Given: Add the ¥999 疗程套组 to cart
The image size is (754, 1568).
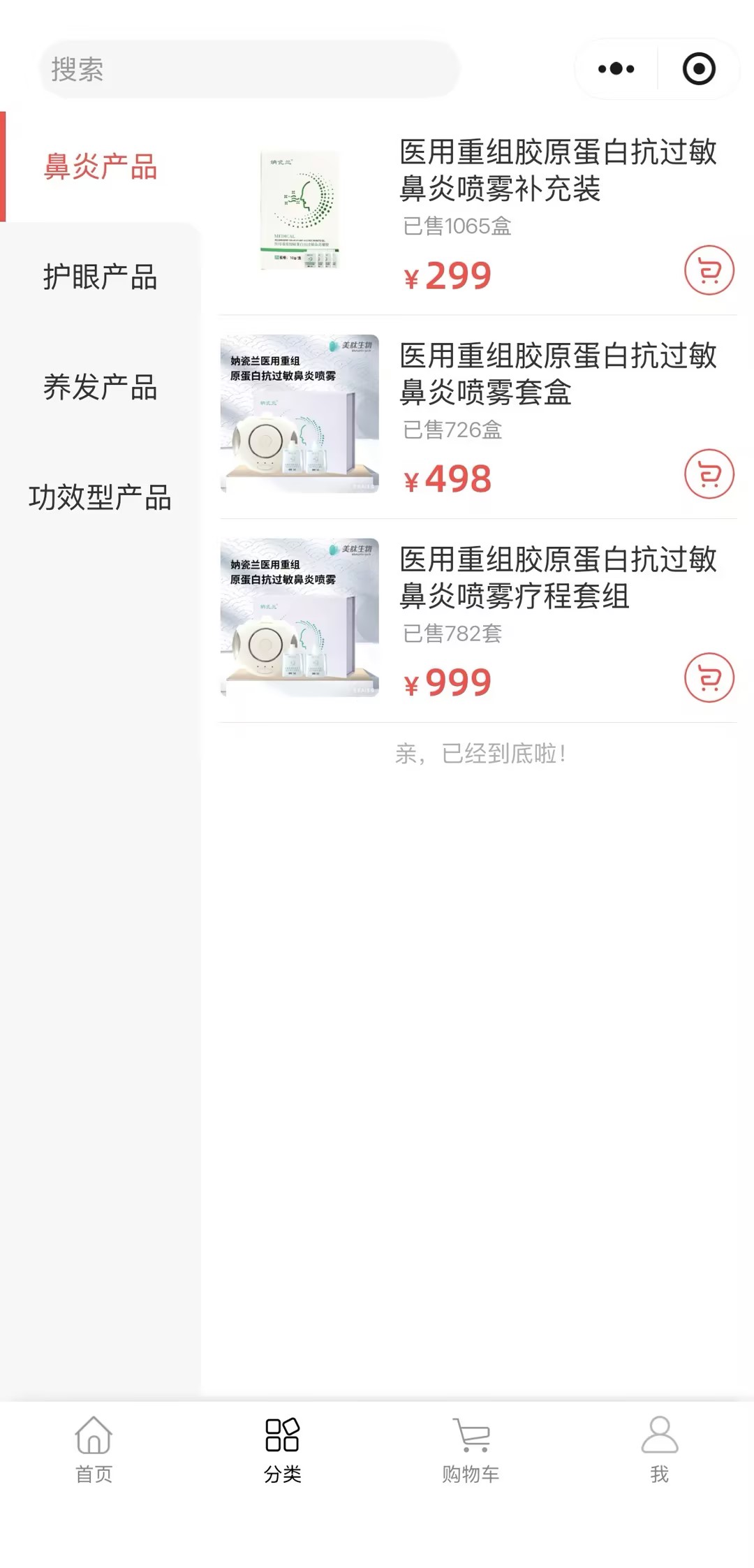Looking at the screenshot, I should (x=709, y=678).
